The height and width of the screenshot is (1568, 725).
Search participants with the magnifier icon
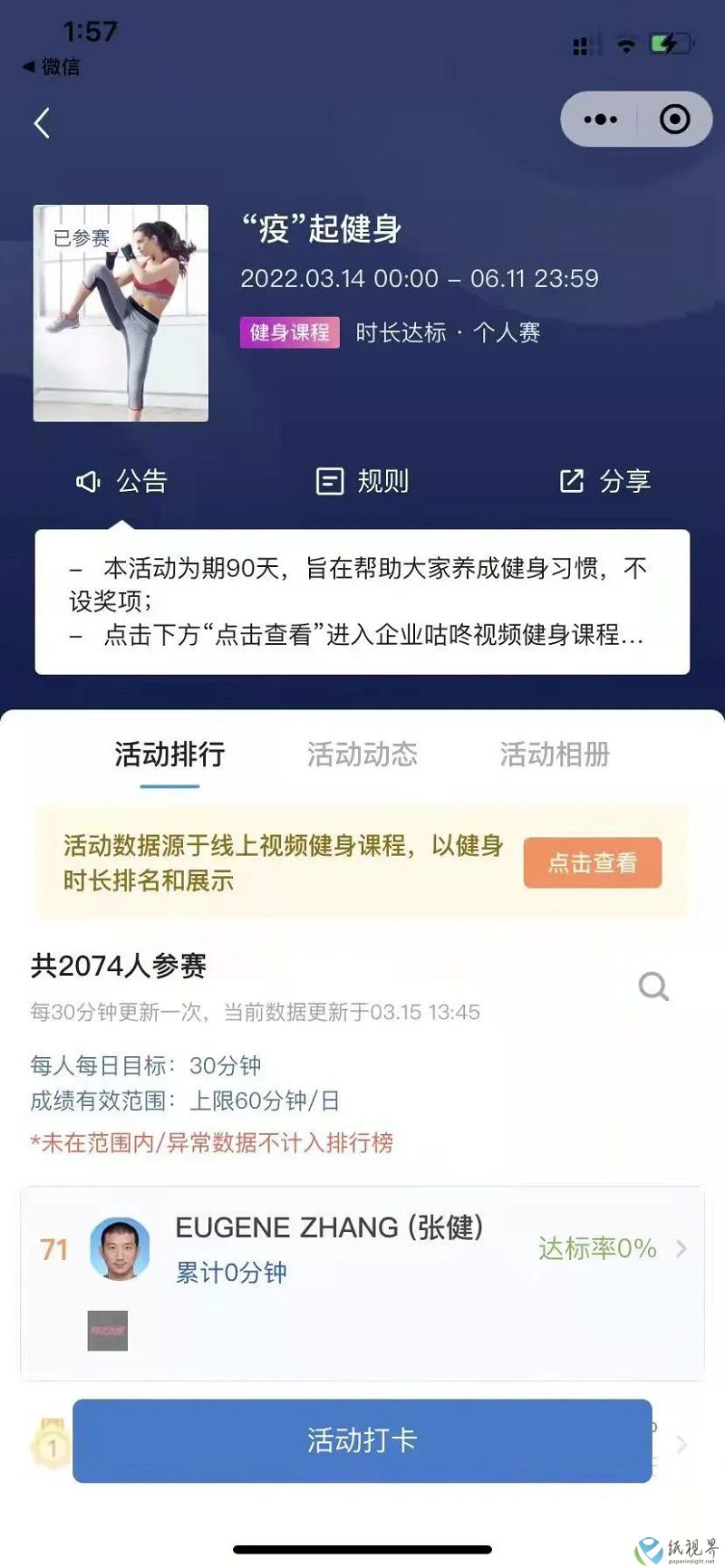click(x=653, y=986)
